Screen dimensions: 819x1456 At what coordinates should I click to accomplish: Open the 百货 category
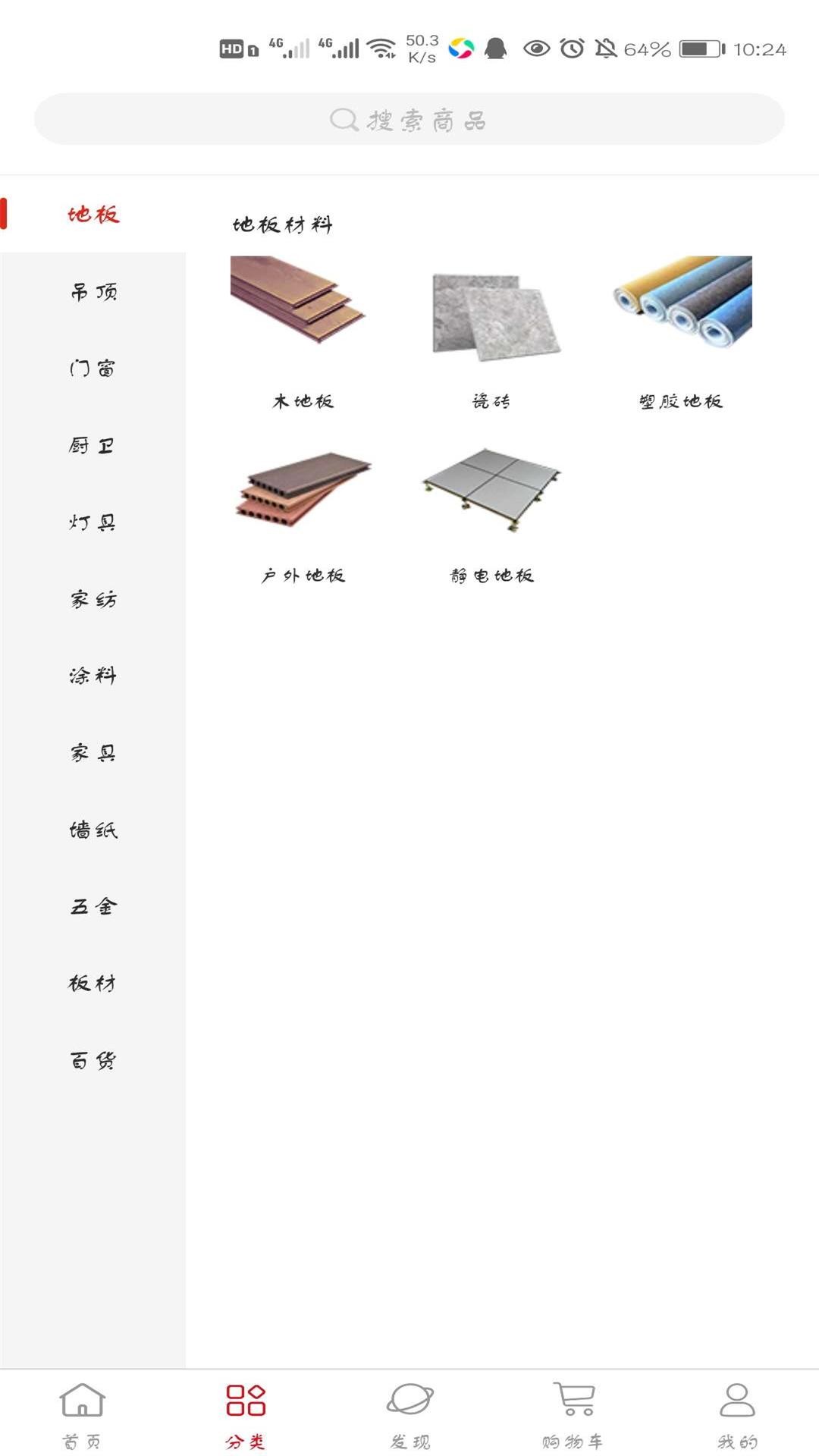click(93, 1060)
